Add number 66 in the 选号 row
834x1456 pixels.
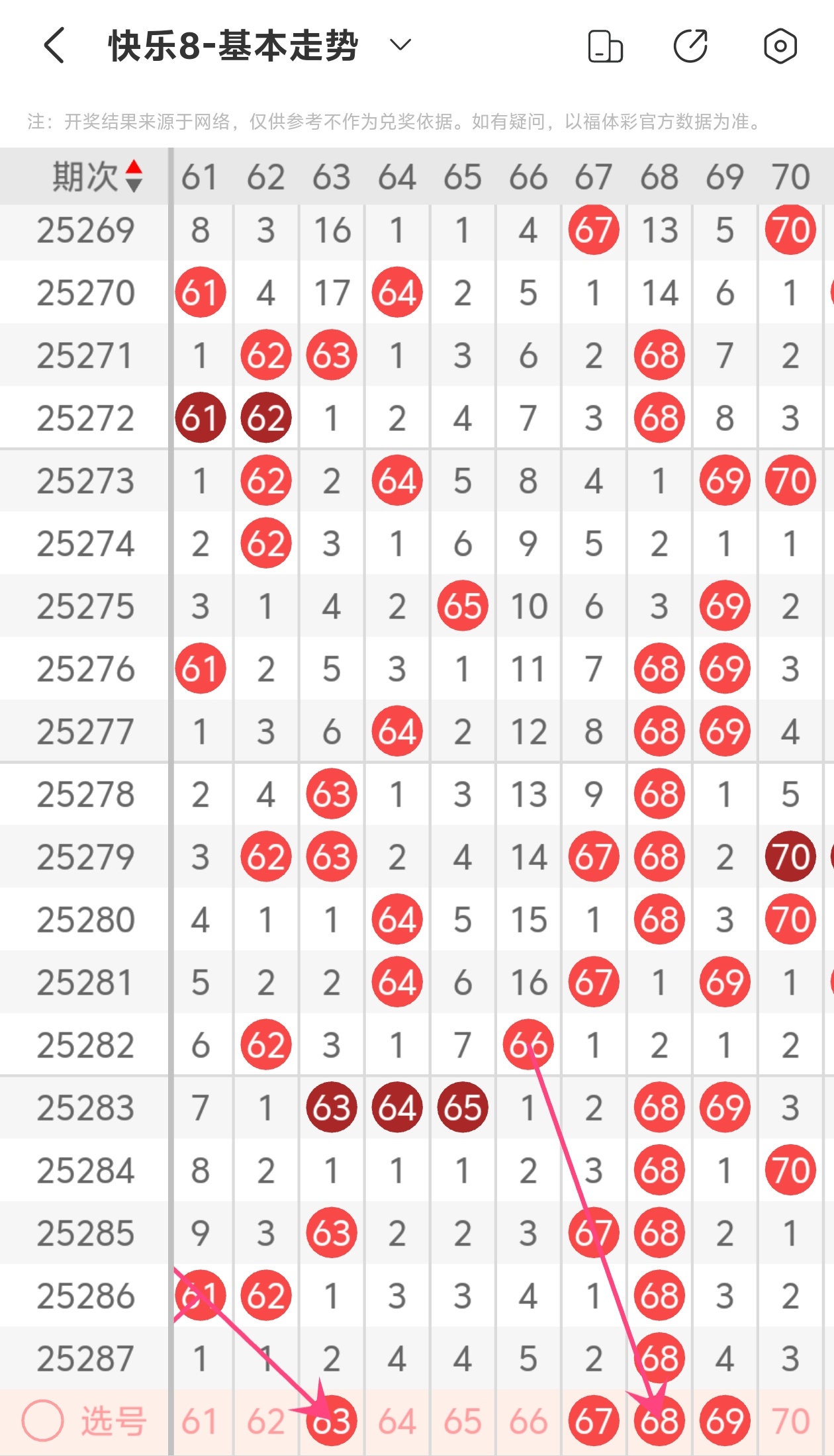pyautogui.click(x=528, y=1421)
